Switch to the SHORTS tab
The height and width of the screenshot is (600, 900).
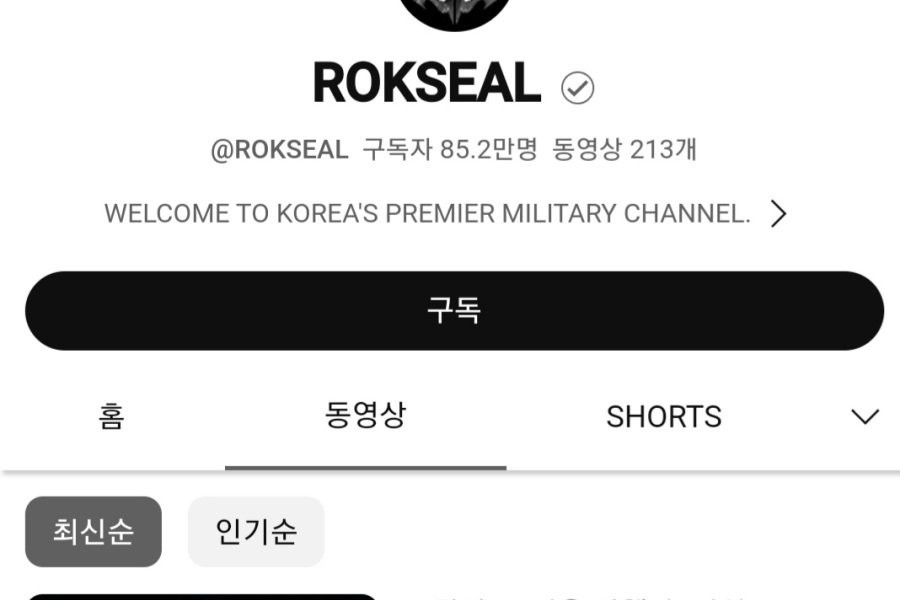[x=663, y=416]
